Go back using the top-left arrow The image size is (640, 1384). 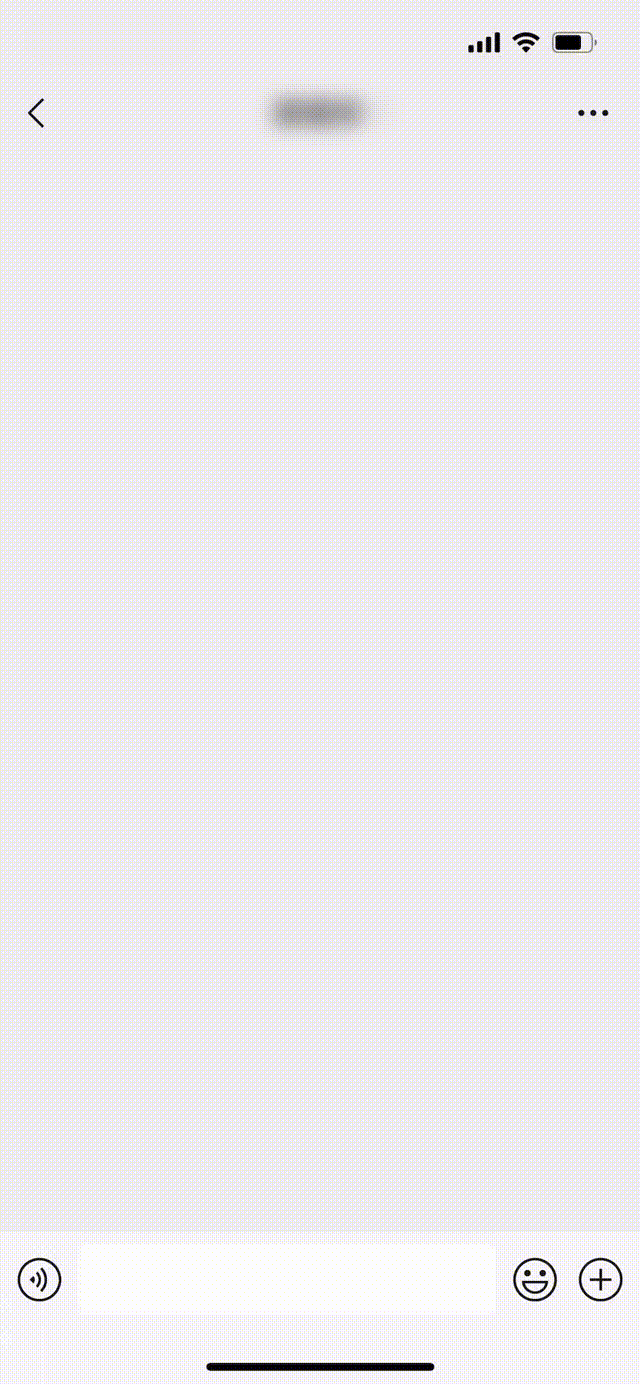[36, 113]
